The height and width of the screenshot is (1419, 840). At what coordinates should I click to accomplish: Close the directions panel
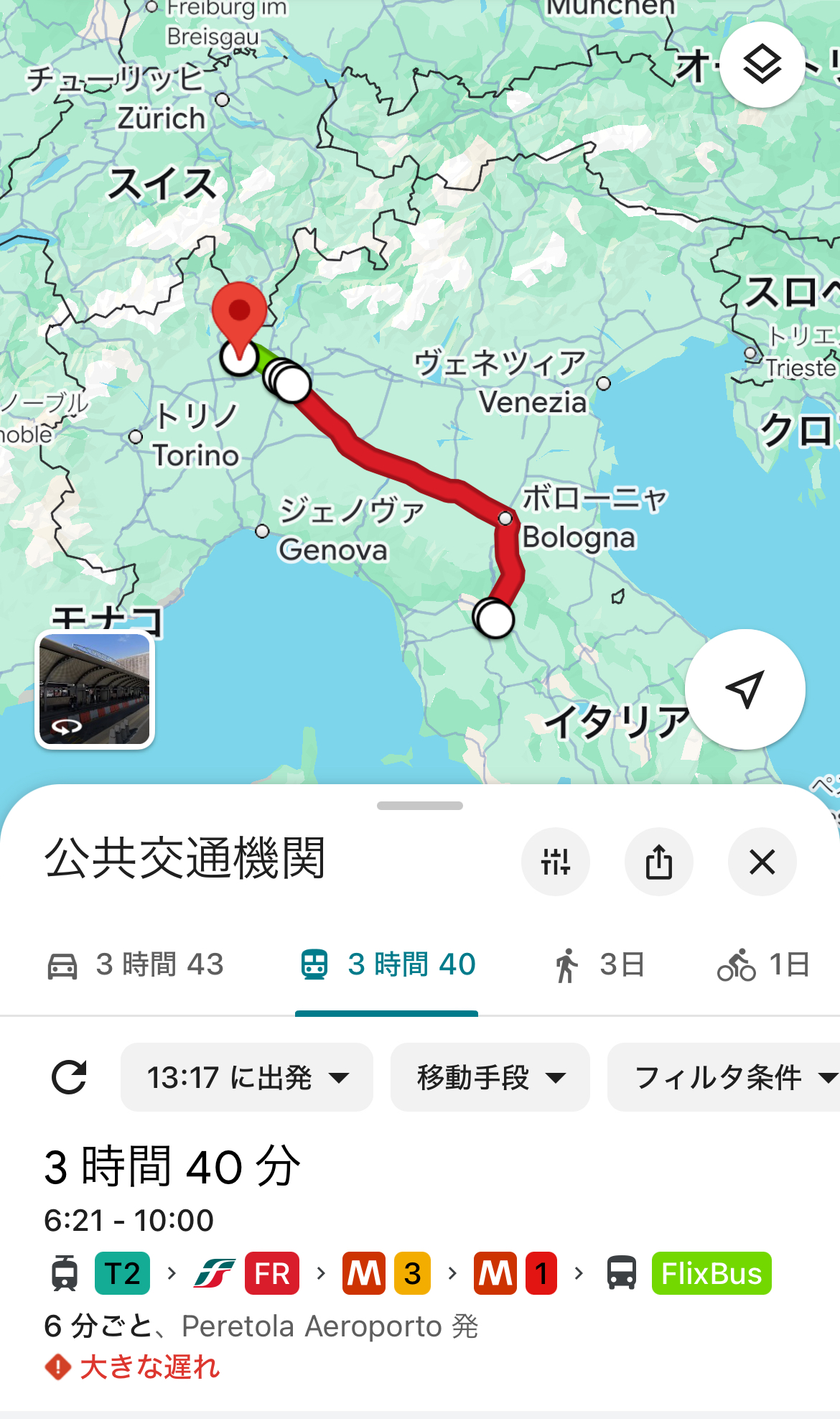(x=762, y=861)
